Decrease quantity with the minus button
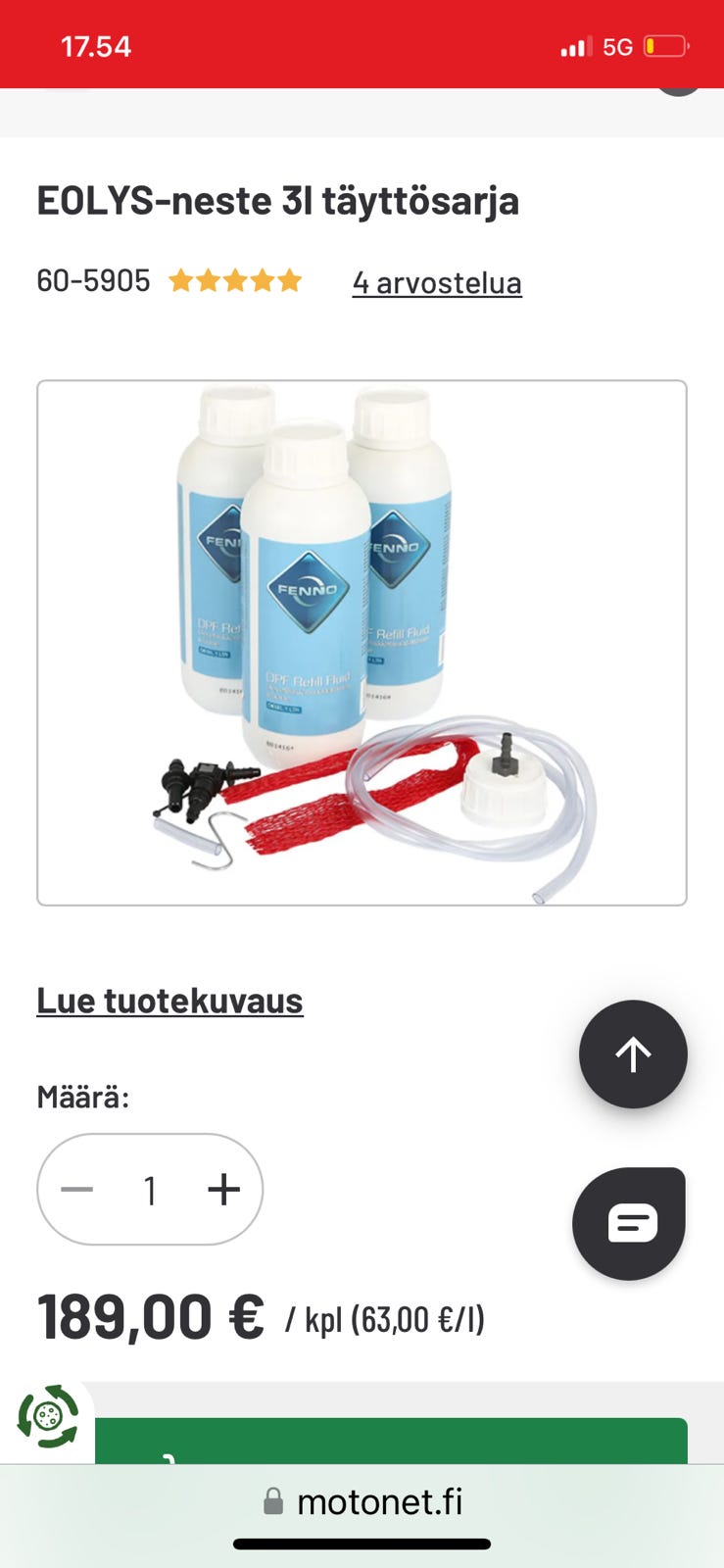This screenshot has height=1568, width=724. [x=76, y=1190]
